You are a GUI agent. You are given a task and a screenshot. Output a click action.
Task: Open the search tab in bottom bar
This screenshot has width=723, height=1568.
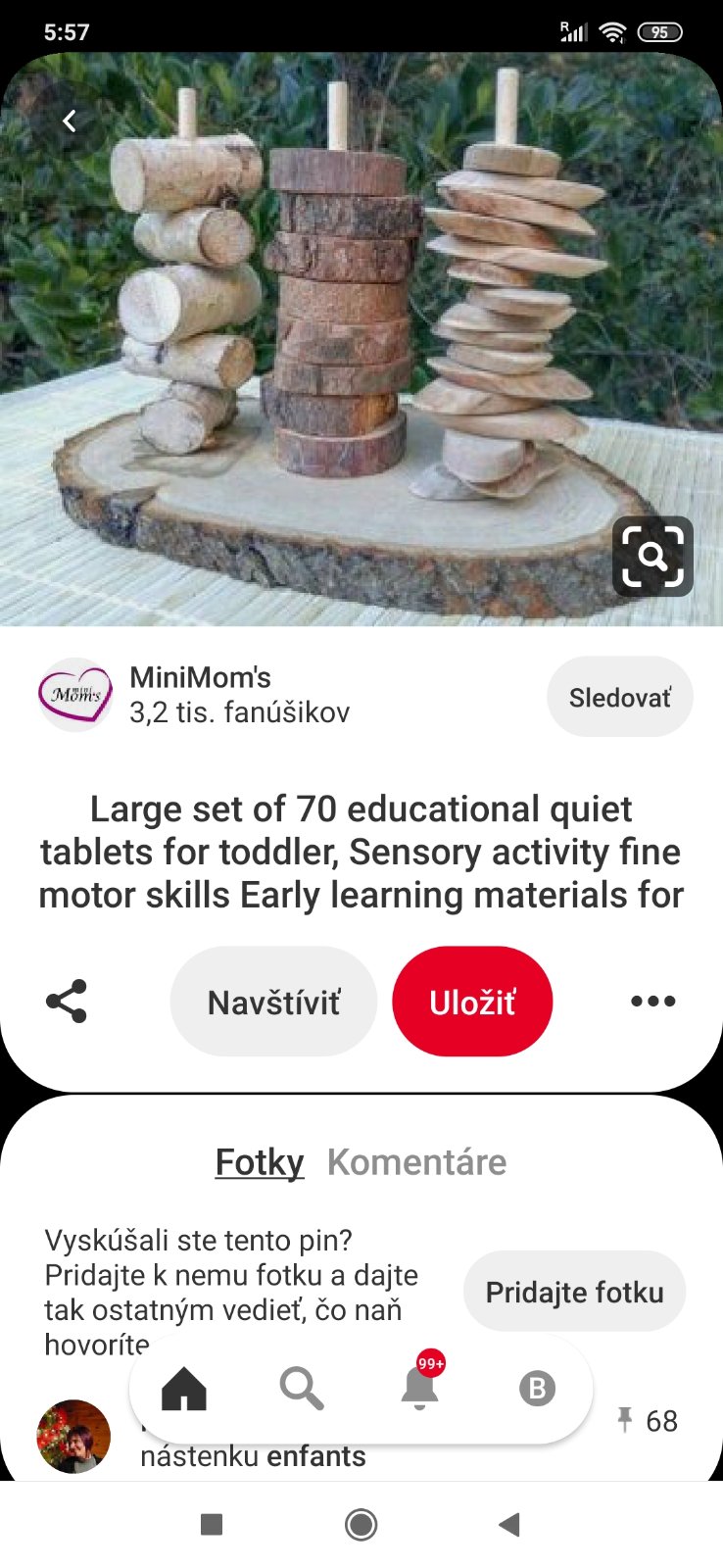[x=301, y=1389]
